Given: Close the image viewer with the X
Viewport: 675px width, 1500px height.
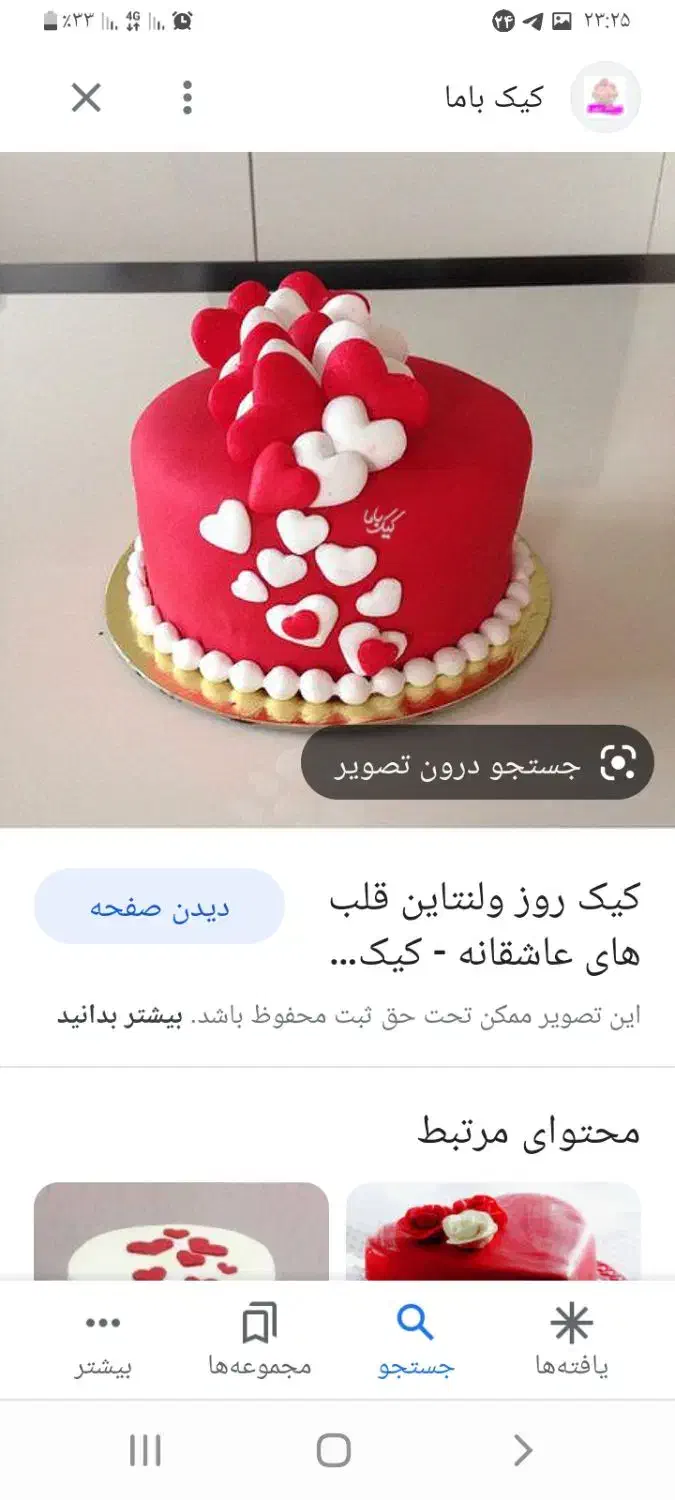Looking at the screenshot, I should tap(86, 97).
